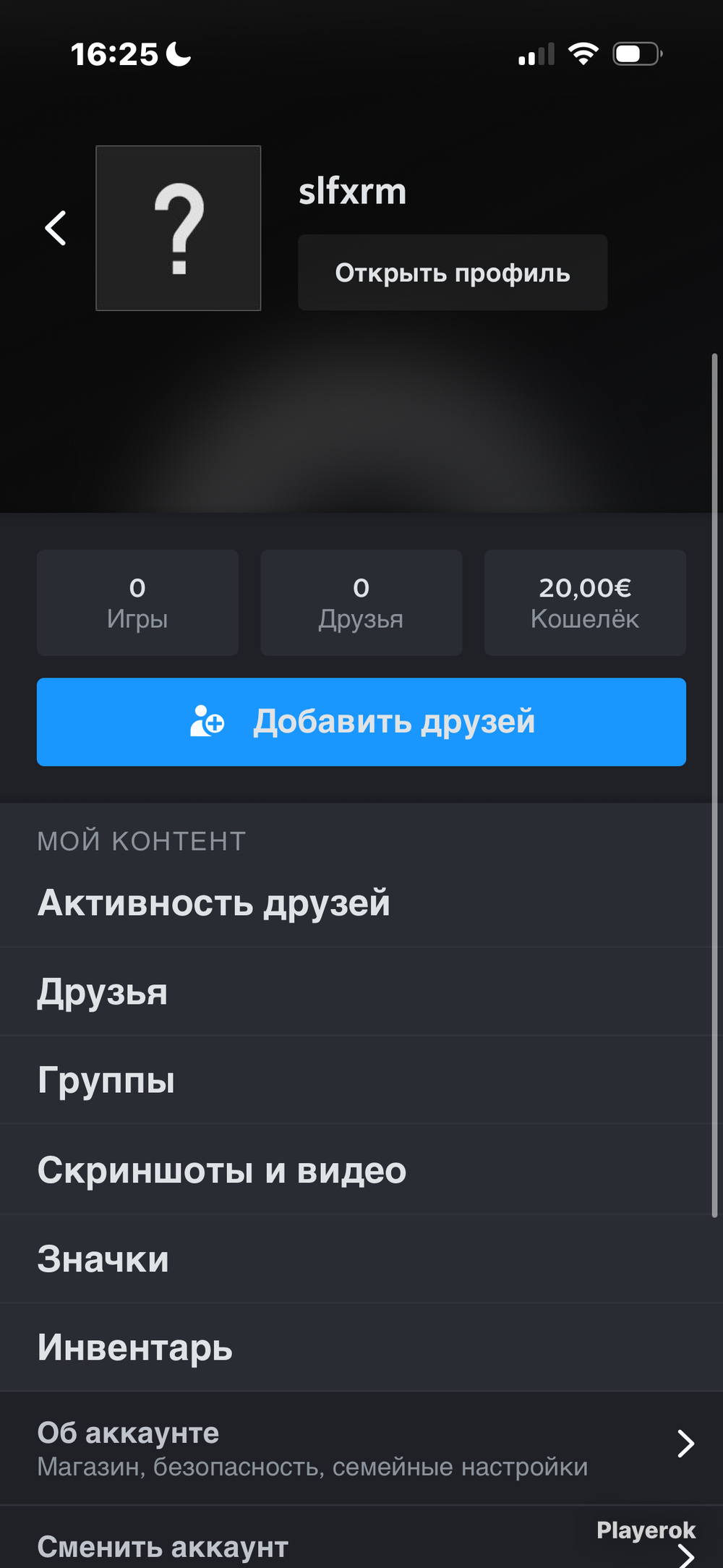The width and height of the screenshot is (723, 1568).
Task: Tap the slfxrm profile avatar
Action: click(178, 229)
